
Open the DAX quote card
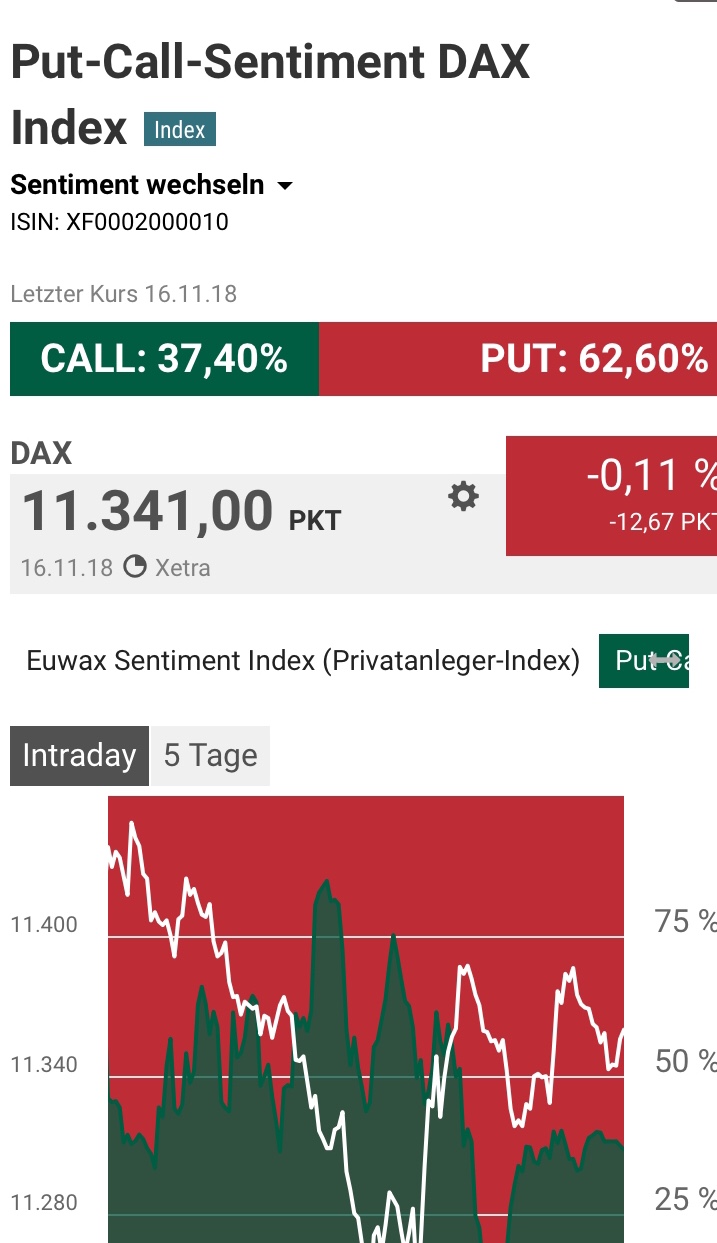pos(180,510)
